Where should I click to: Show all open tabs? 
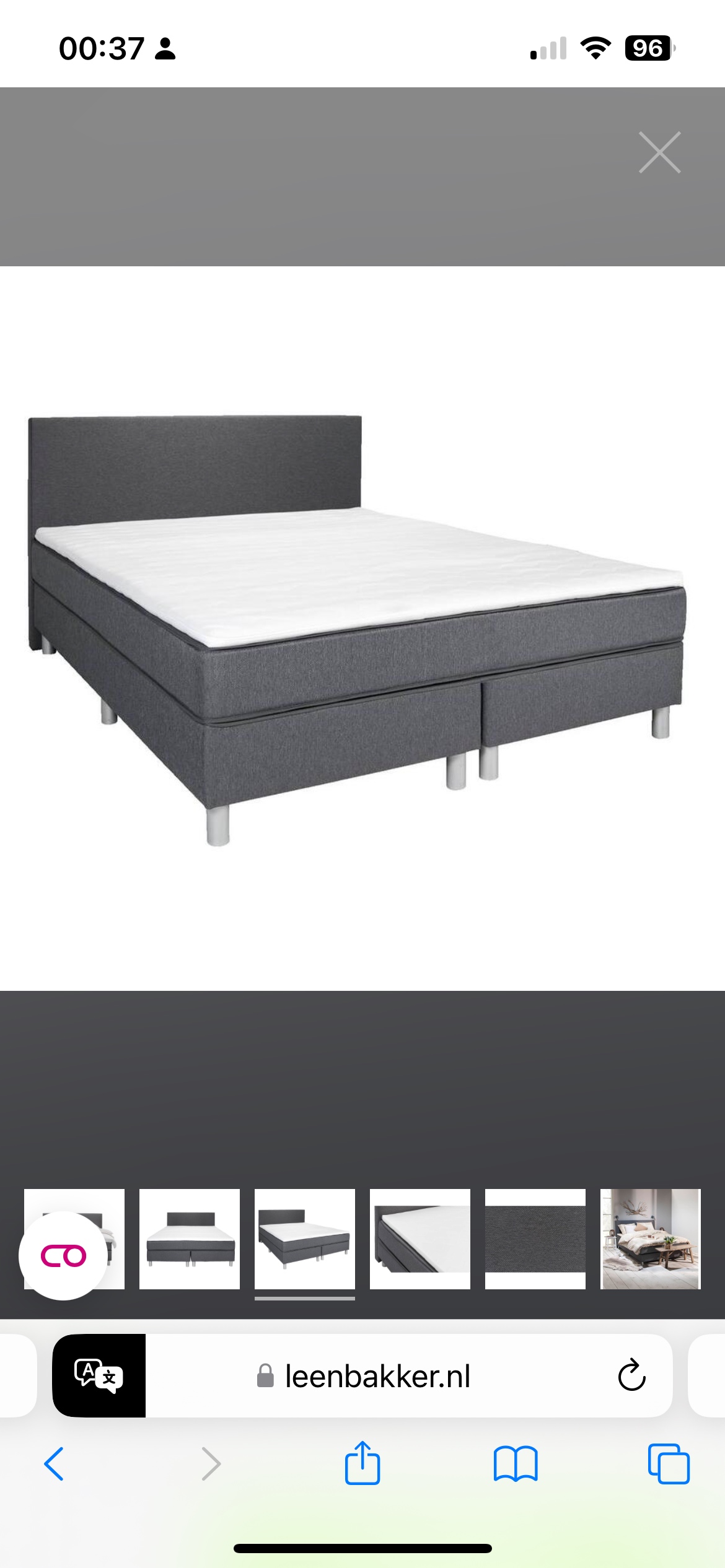[668, 1464]
